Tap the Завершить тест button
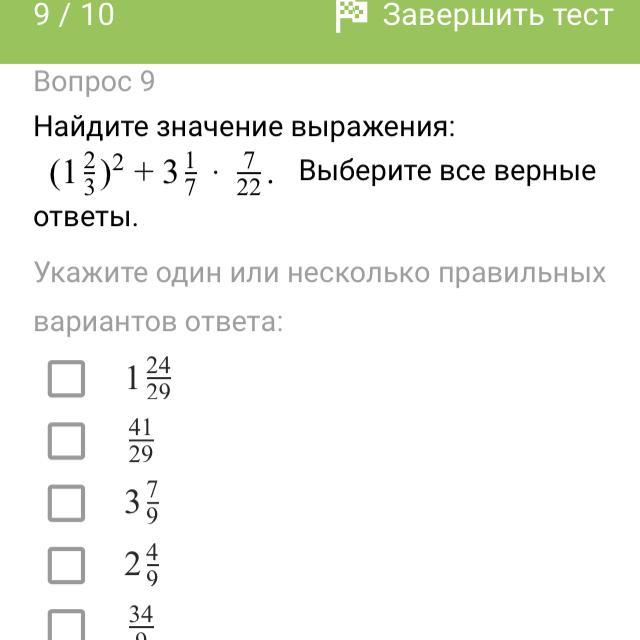Viewport: 640px width, 640px height. (475, 16)
